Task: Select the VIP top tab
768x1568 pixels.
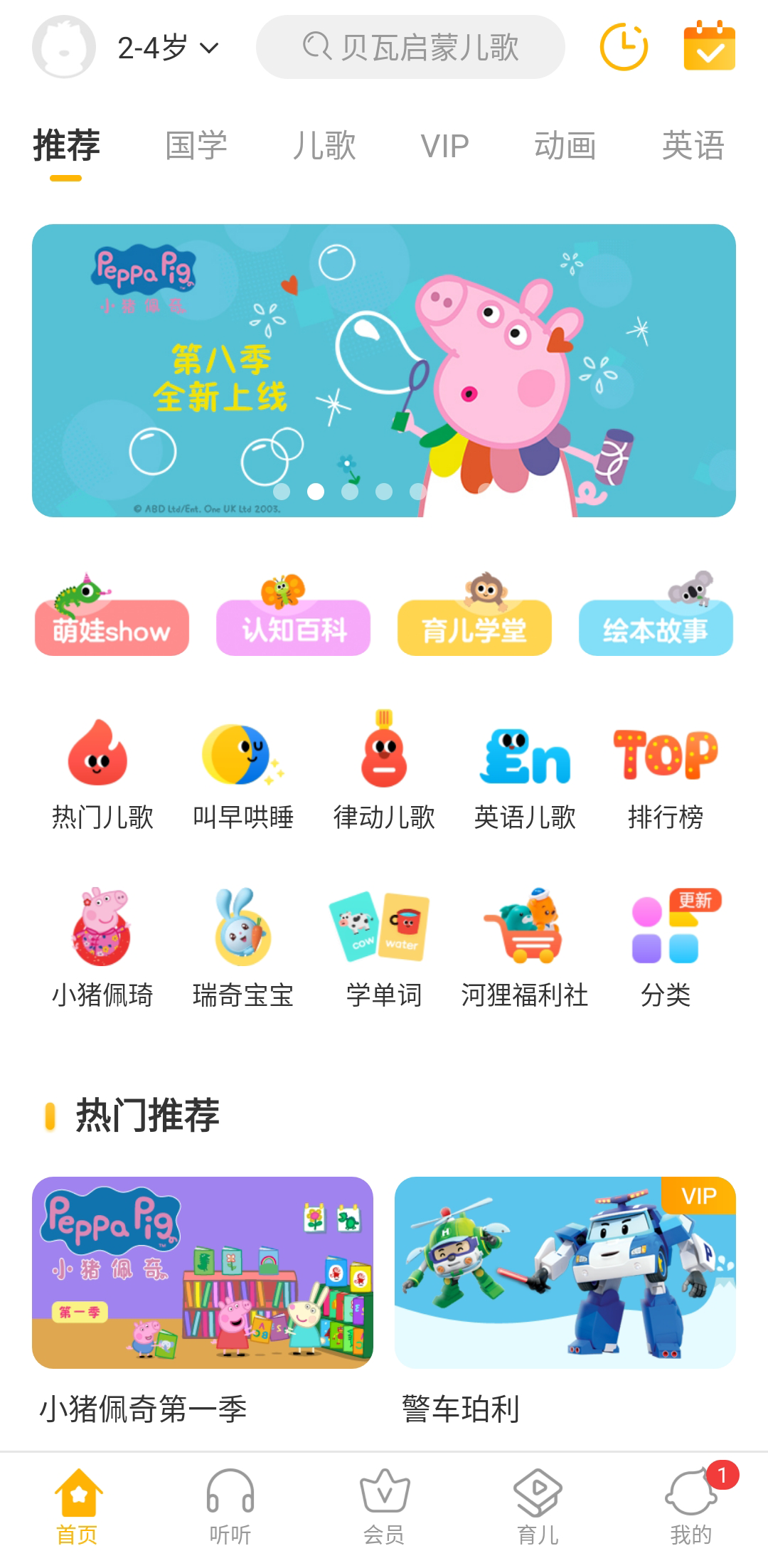Action: pyautogui.click(x=444, y=146)
